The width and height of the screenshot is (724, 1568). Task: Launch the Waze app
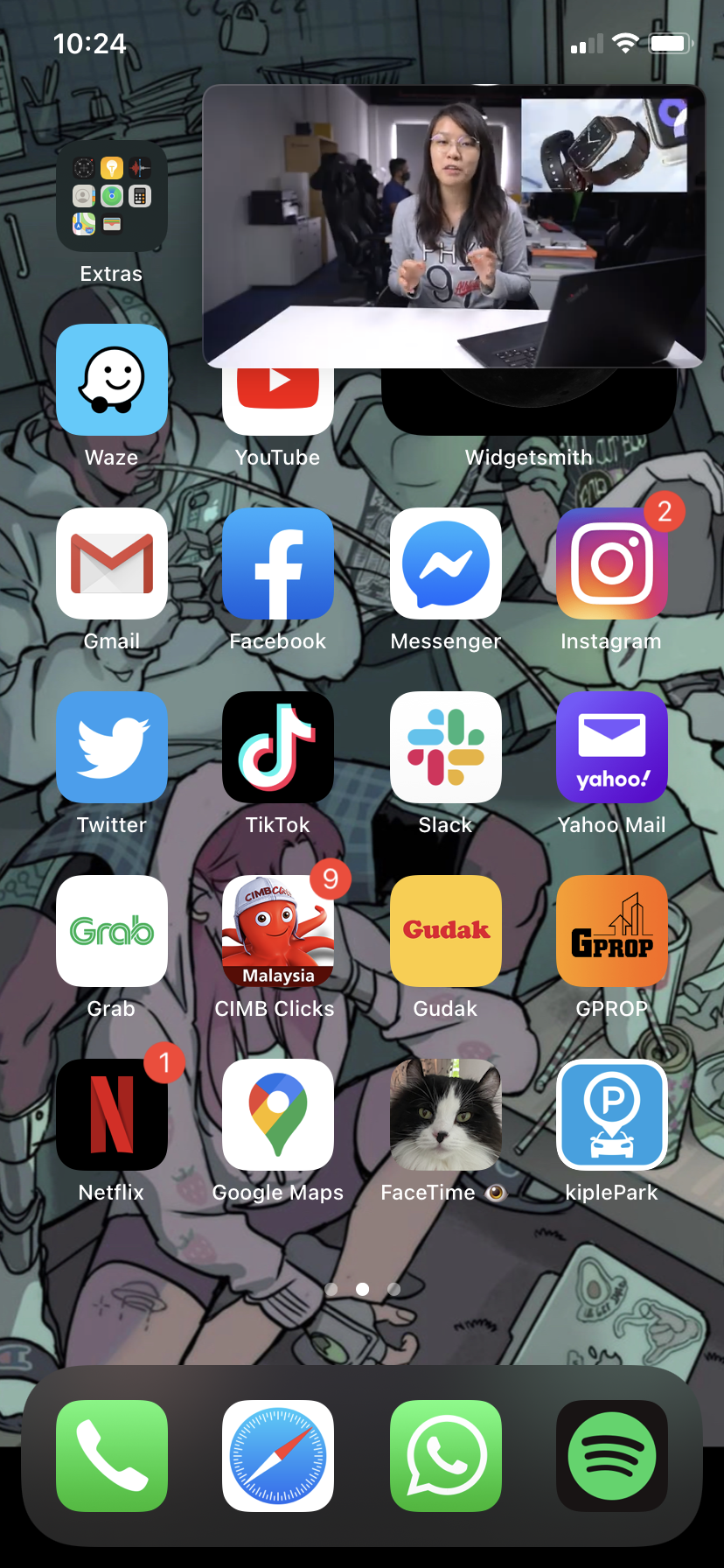pos(111,380)
